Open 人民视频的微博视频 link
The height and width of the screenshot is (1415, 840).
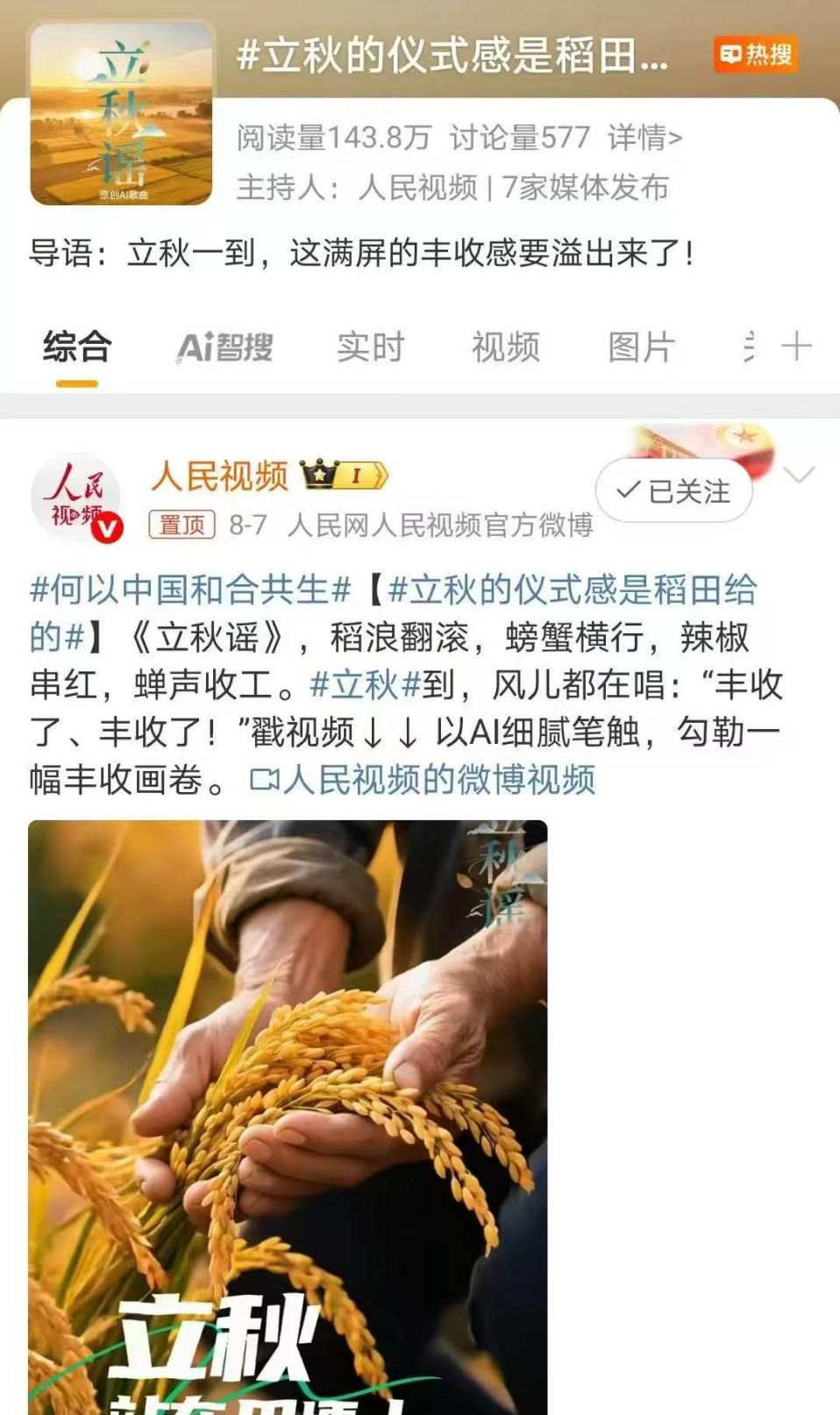click(x=424, y=779)
